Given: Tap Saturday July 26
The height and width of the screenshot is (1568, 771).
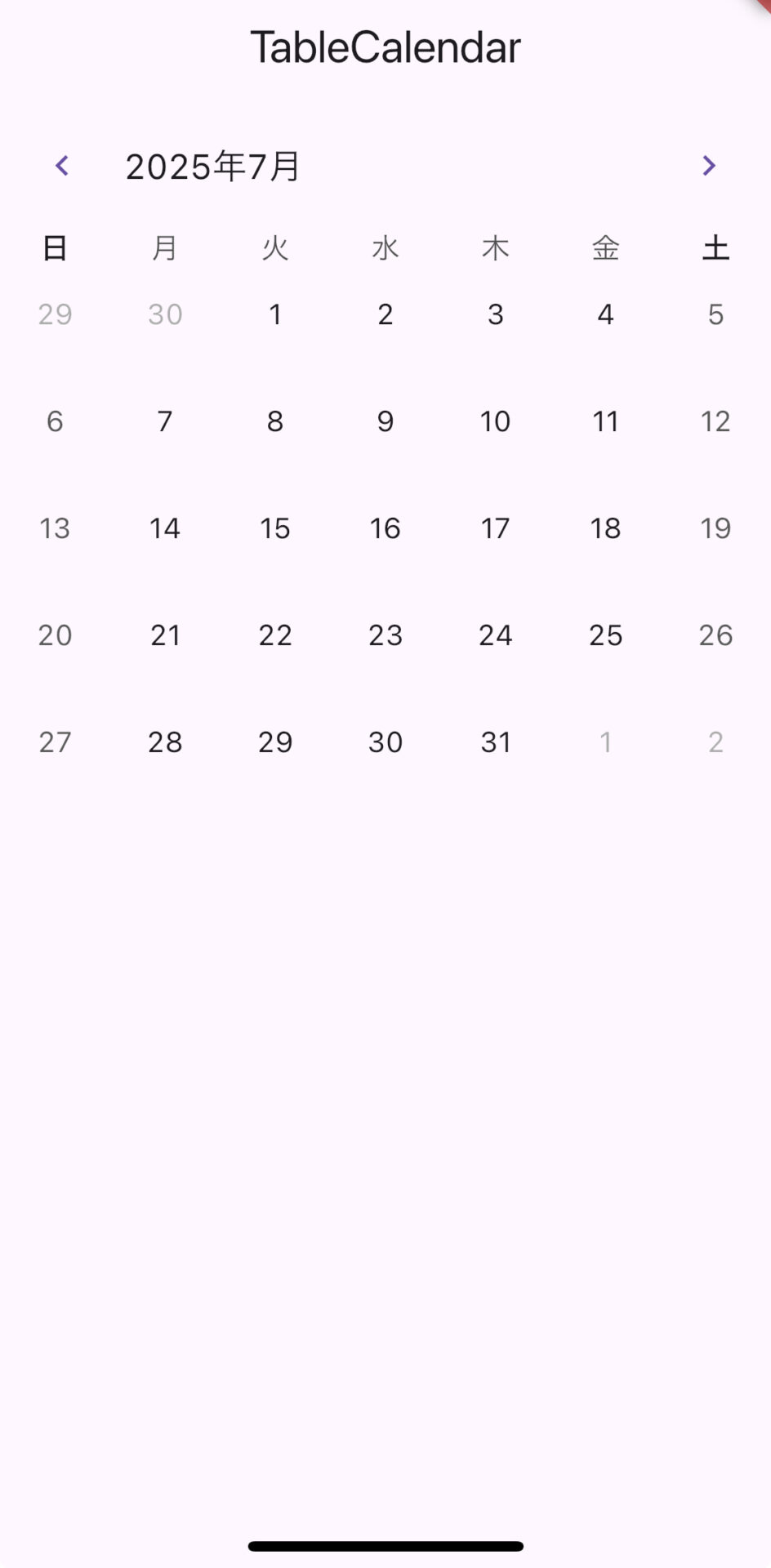Looking at the screenshot, I should point(715,635).
